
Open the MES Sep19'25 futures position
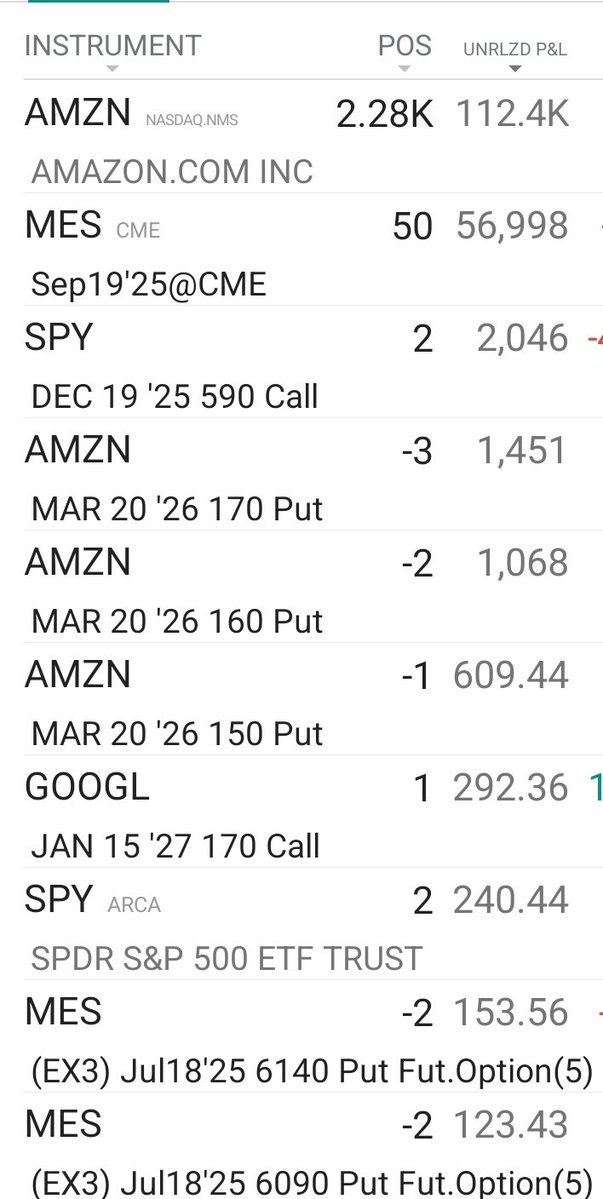[301, 249]
